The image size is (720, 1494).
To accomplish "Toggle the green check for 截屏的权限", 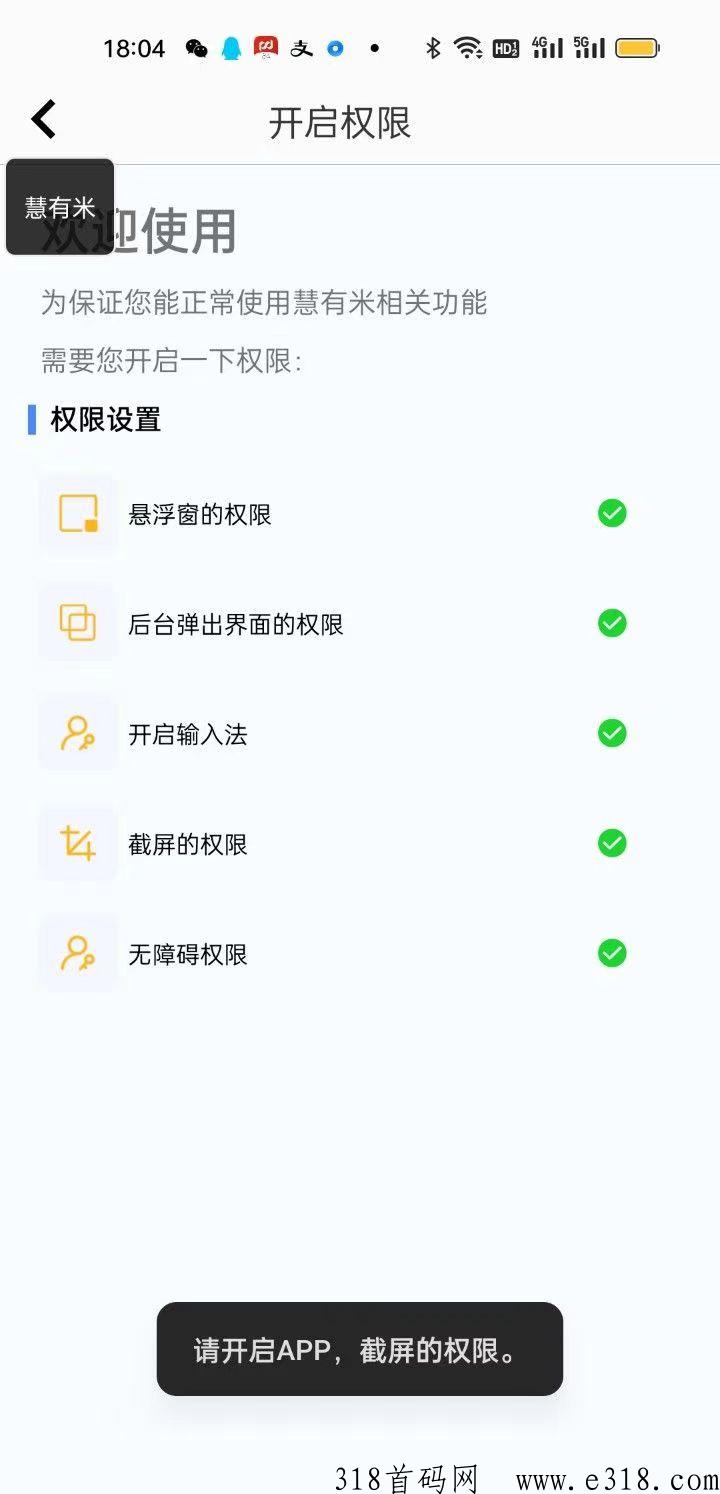I will coord(611,843).
